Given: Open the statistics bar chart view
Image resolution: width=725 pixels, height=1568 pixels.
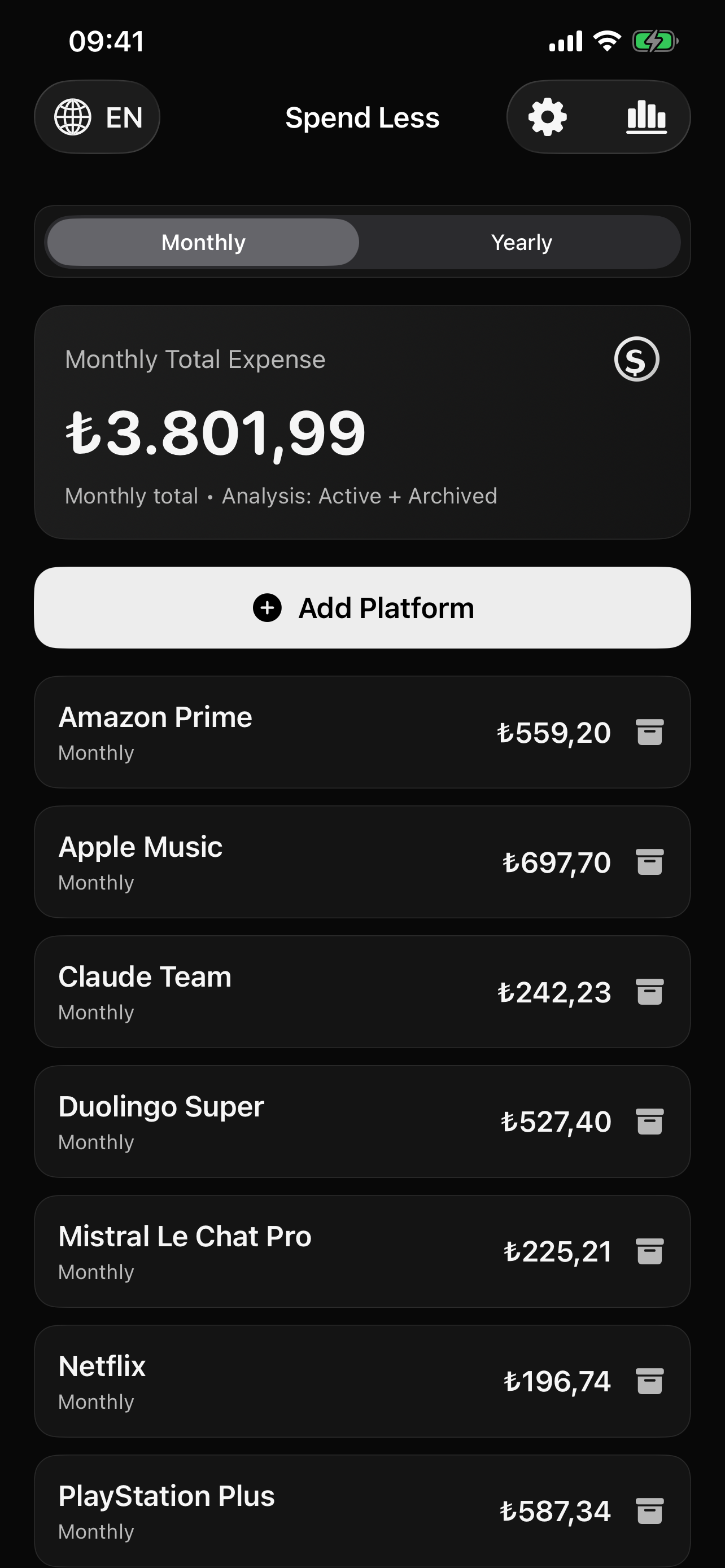Looking at the screenshot, I should click(x=647, y=117).
